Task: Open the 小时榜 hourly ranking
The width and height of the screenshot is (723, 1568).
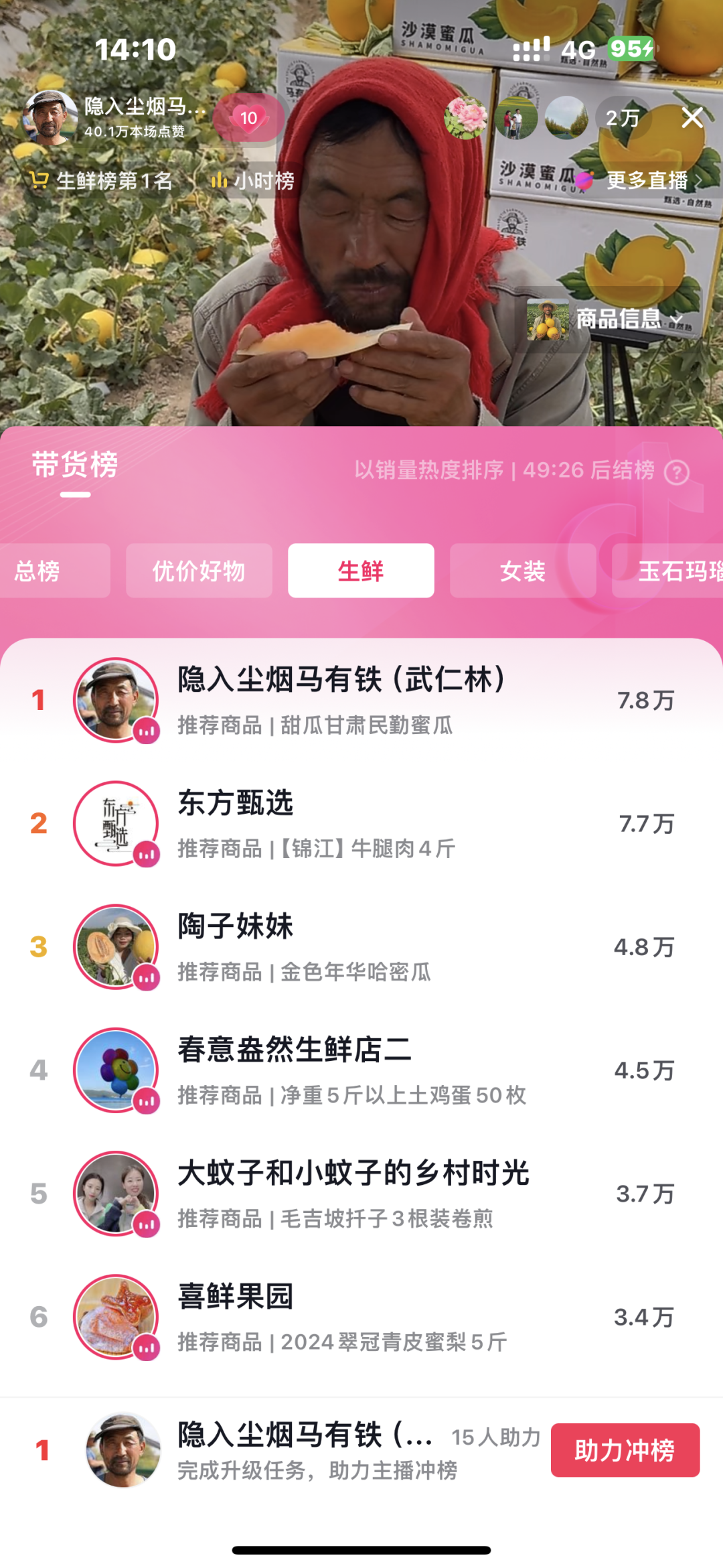Action: [253, 180]
